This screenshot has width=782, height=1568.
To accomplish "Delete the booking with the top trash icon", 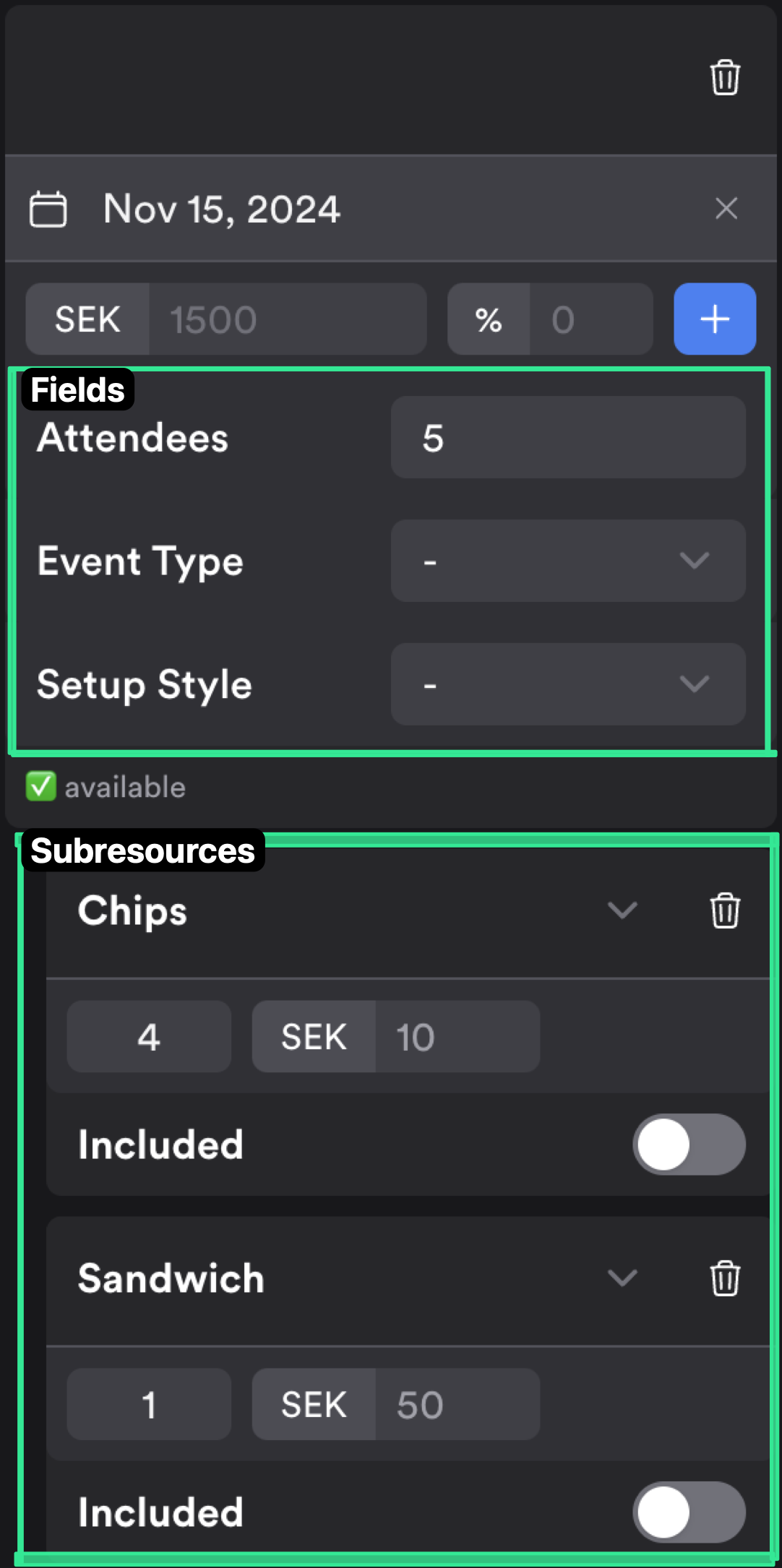I will click(725, 78).
